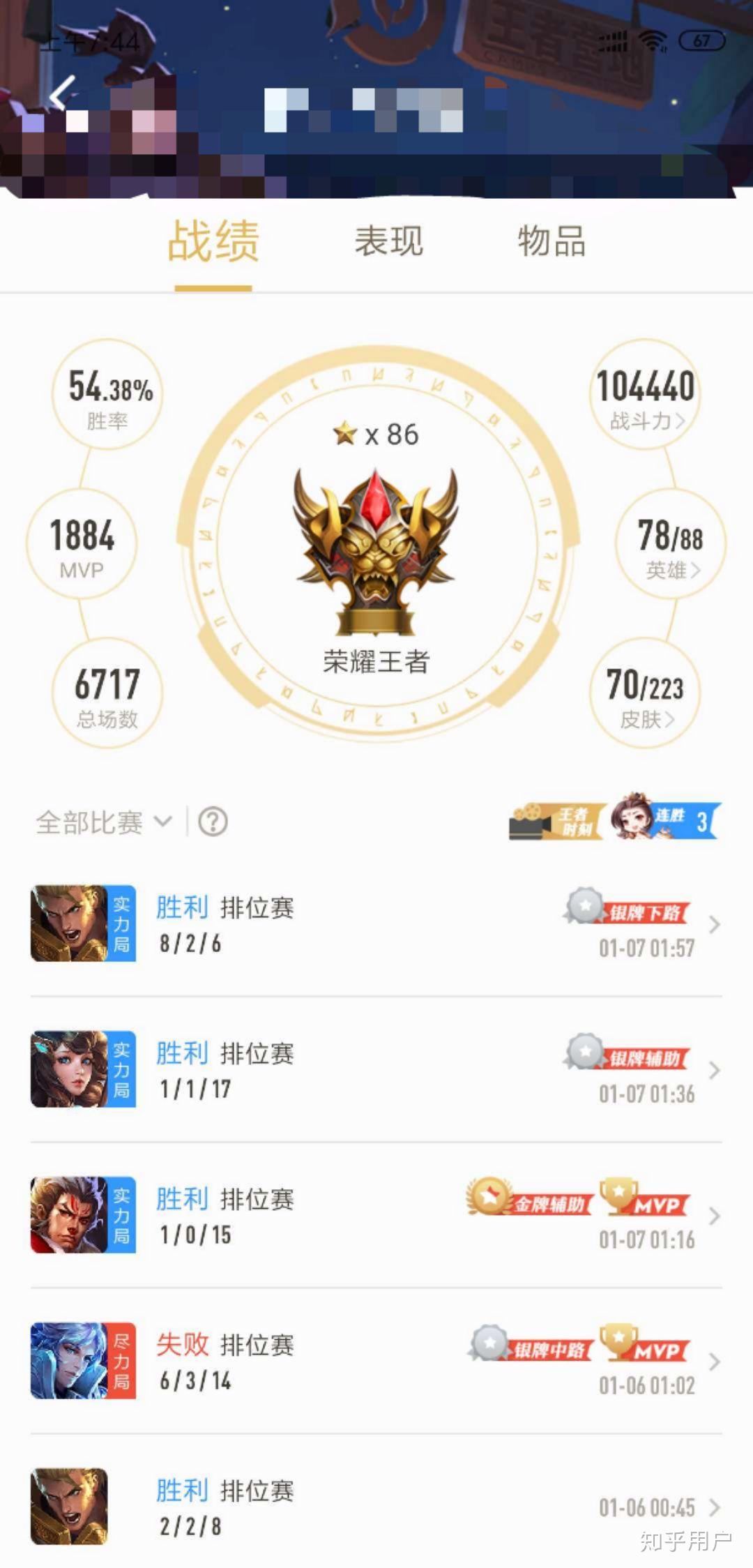The image size is (753, 1568).
Task: Open 战斗力 104440 details
Action: 646,394
